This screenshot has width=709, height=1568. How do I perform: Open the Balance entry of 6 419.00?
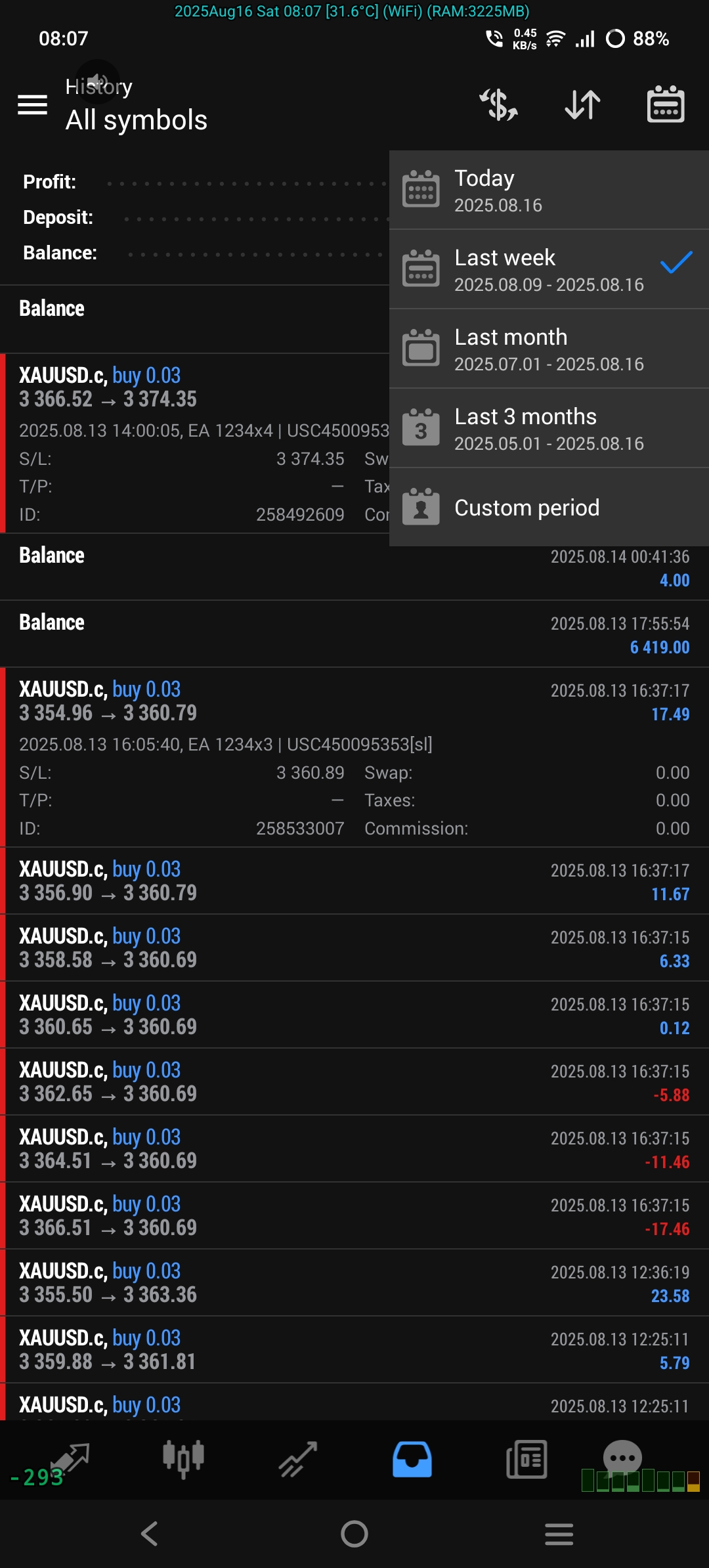coord(354,634)
